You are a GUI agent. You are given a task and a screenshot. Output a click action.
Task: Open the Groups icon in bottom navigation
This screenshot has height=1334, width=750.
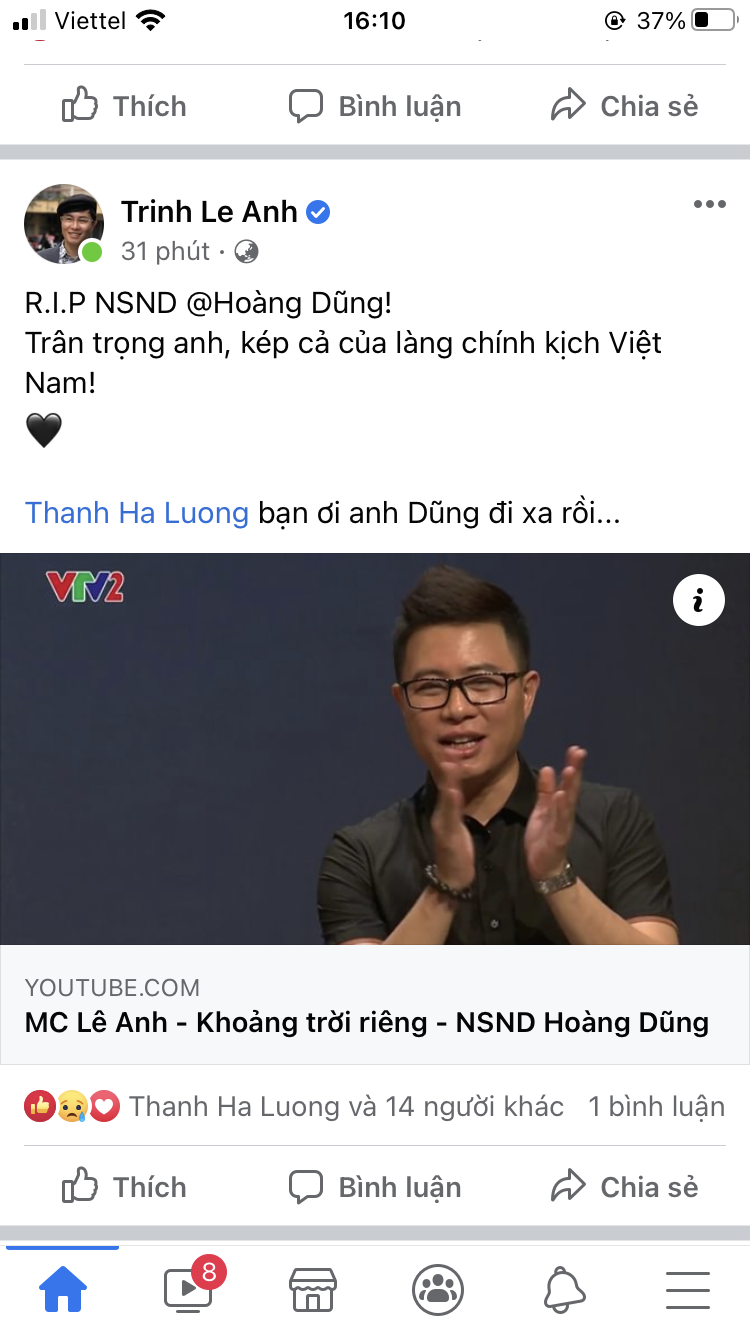[437, 1290]
